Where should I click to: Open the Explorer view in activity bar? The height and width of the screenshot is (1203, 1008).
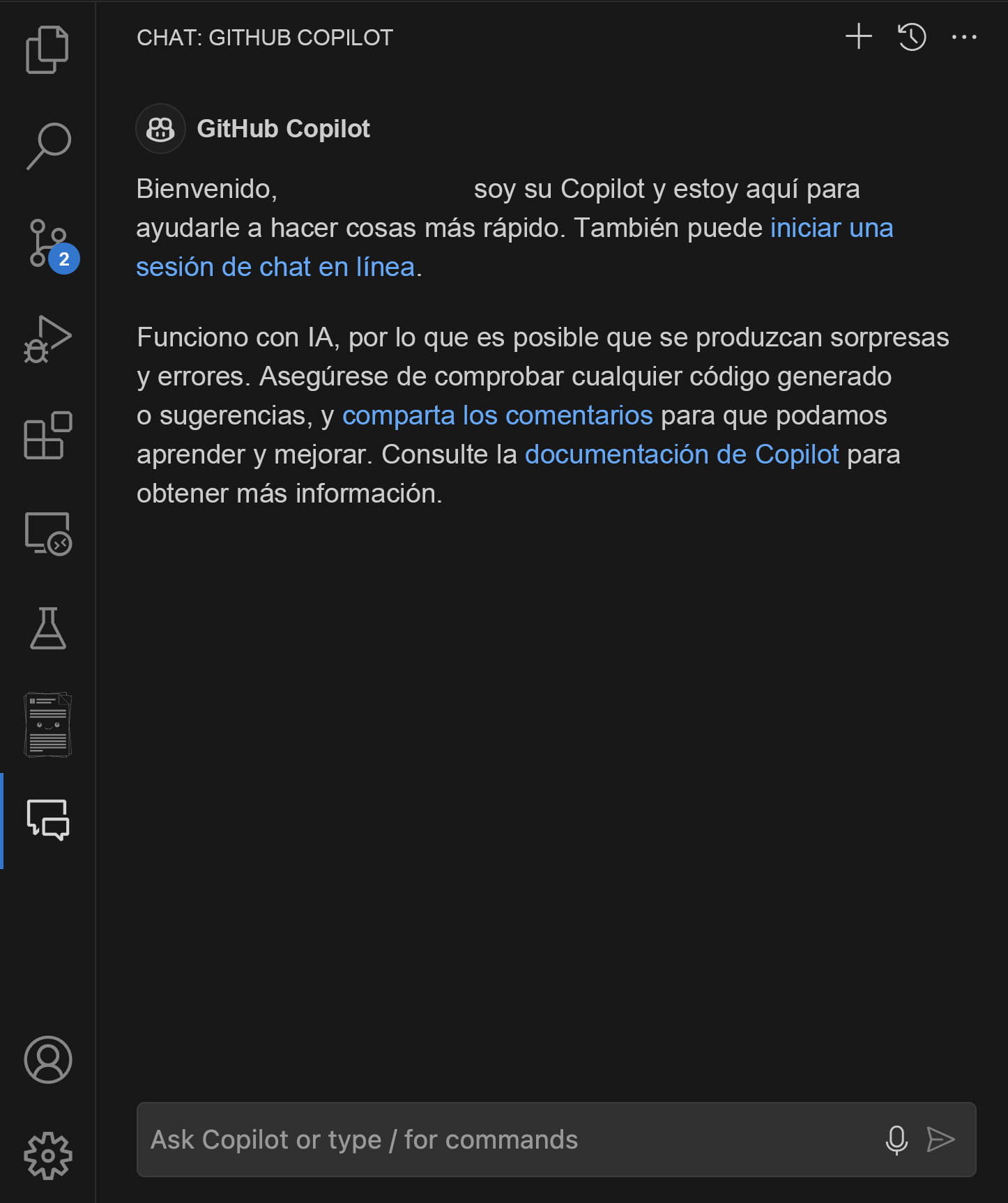(47, 49)
